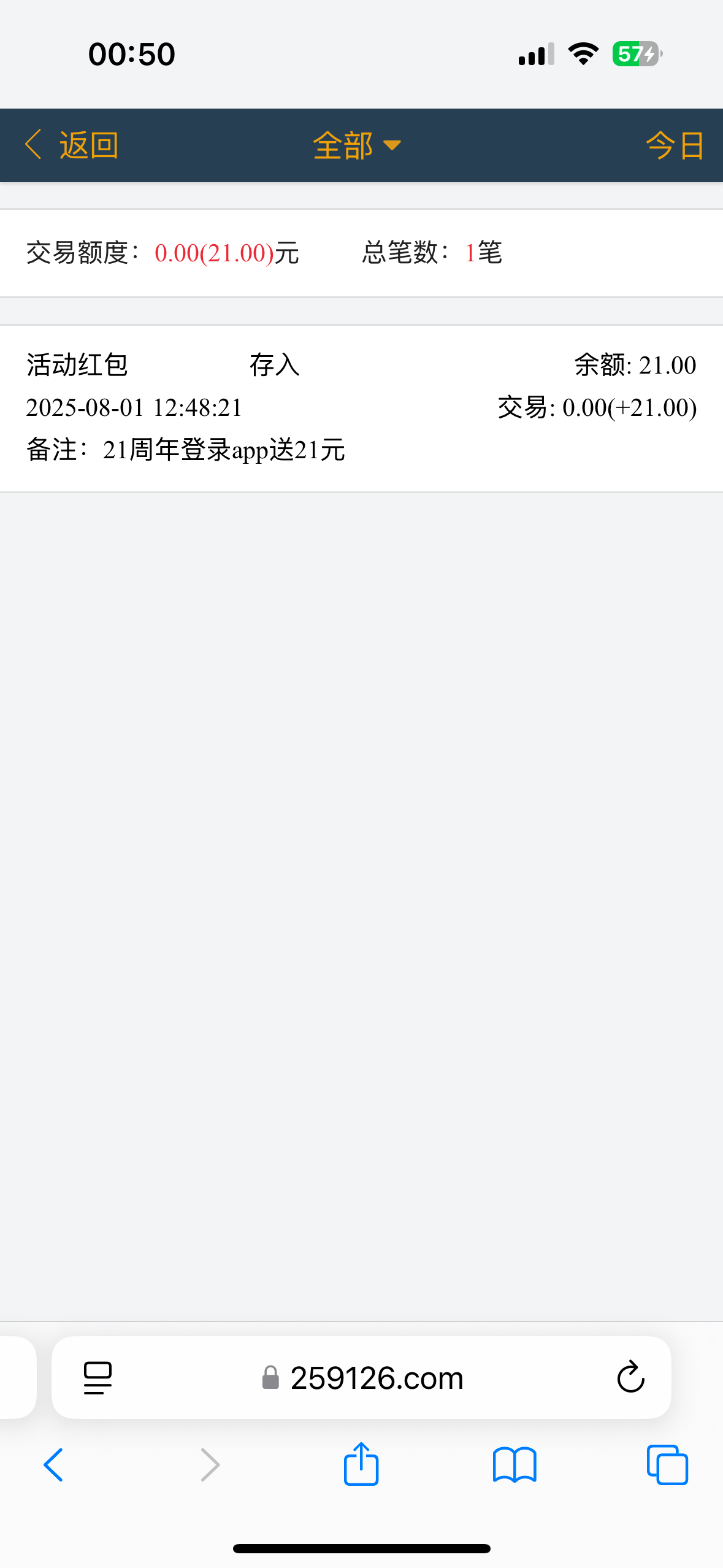Image resolution: width=723 pixels, height=1568 pixels.
Task: Go back using the 返回 button
Action: tap(72, 145)
